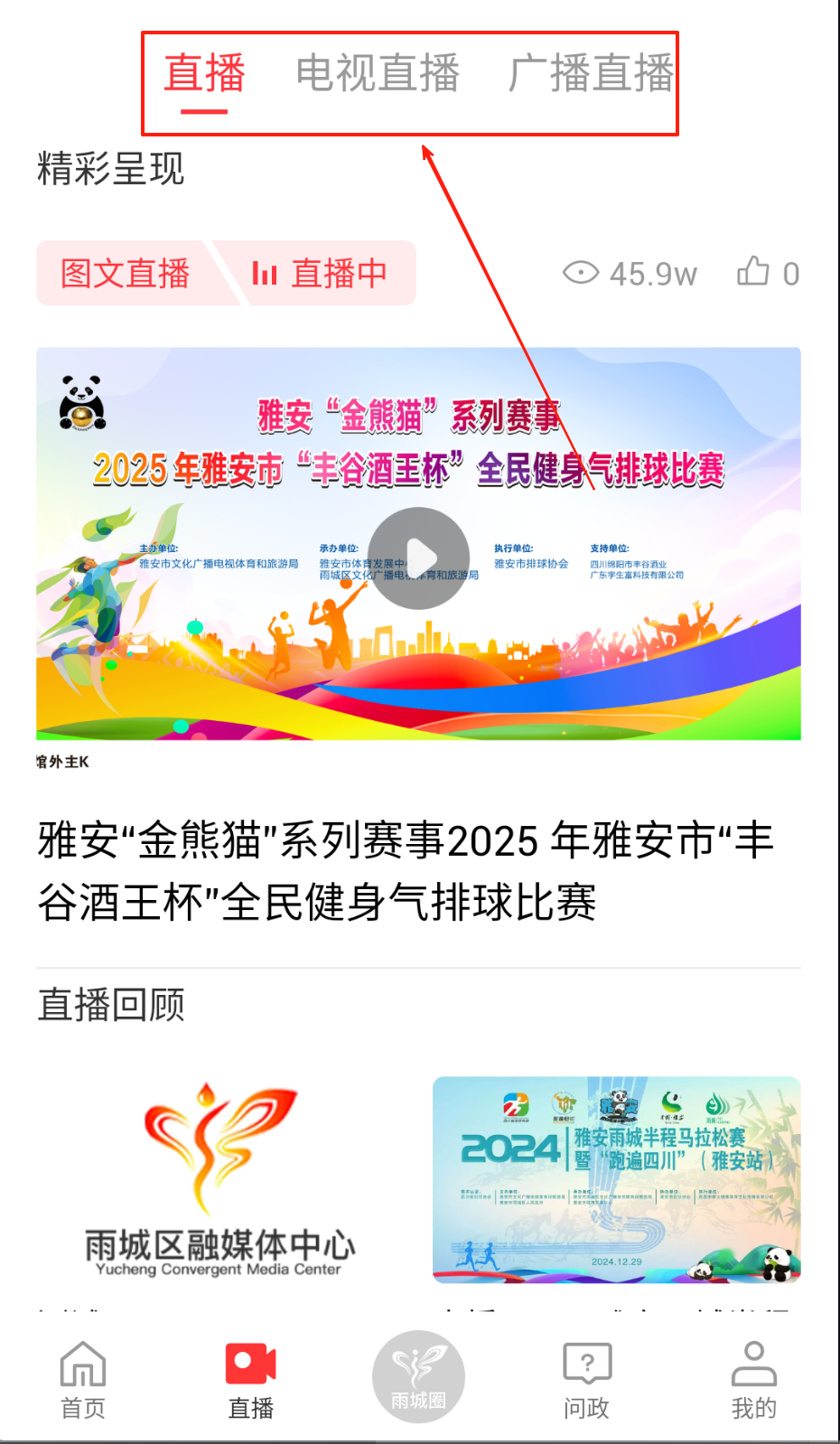Open the 雨城圈 center button

tap(418, 1376)
